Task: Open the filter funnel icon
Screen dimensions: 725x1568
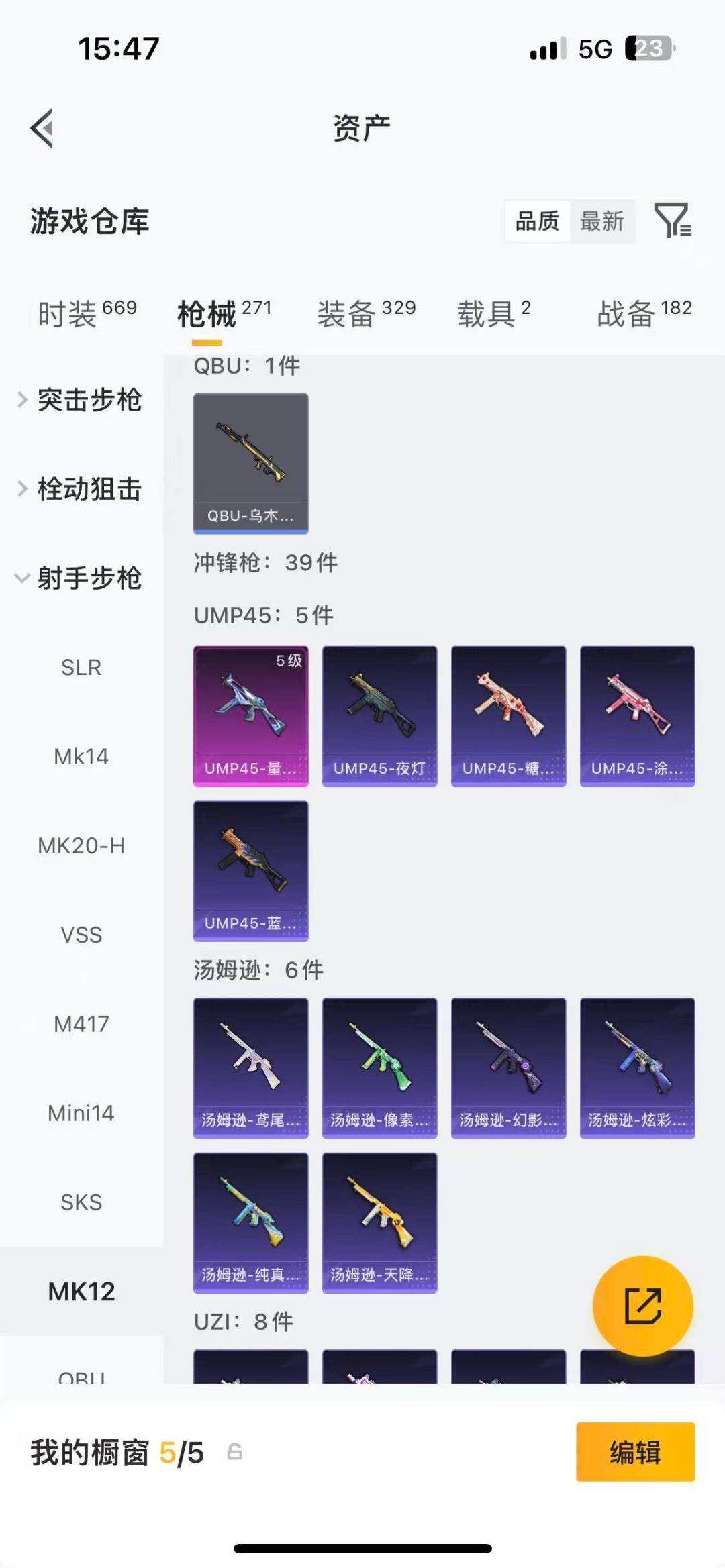Action: 673,220
